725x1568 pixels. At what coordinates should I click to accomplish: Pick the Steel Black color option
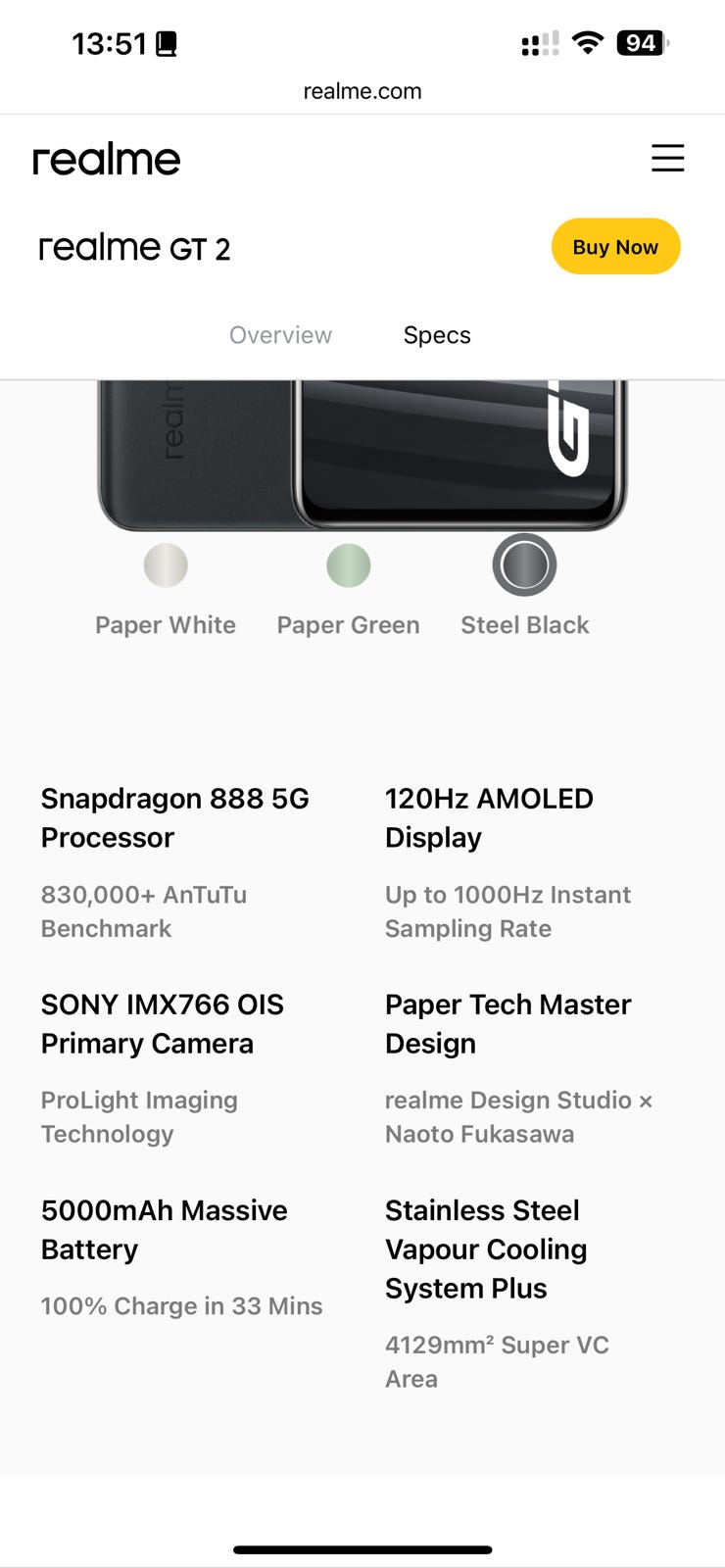(524, 565)
